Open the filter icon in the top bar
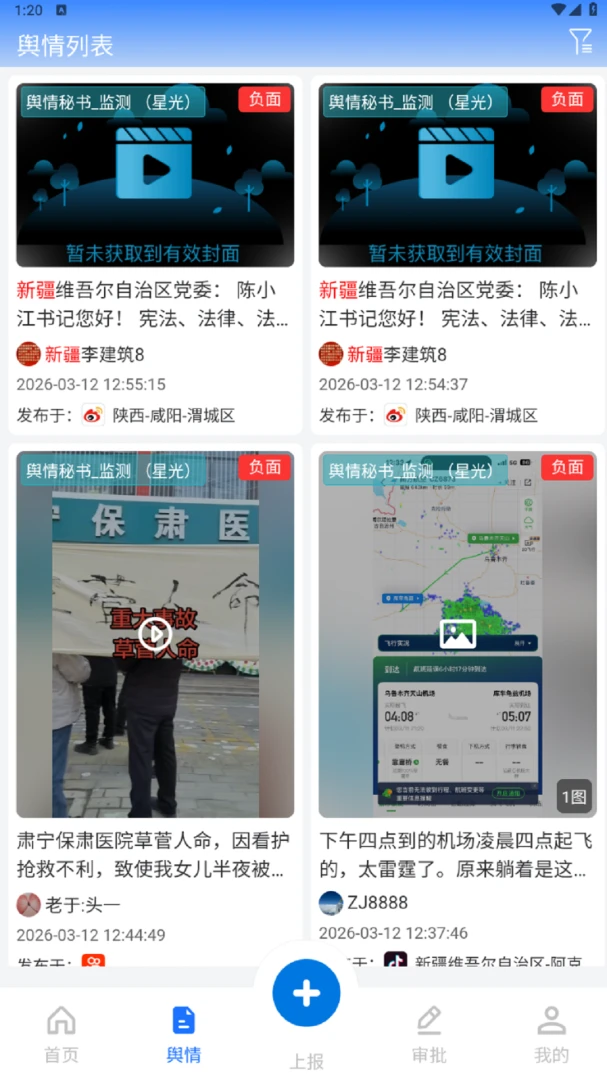Viewport: 607px width, 1080px height. (580, 42)
